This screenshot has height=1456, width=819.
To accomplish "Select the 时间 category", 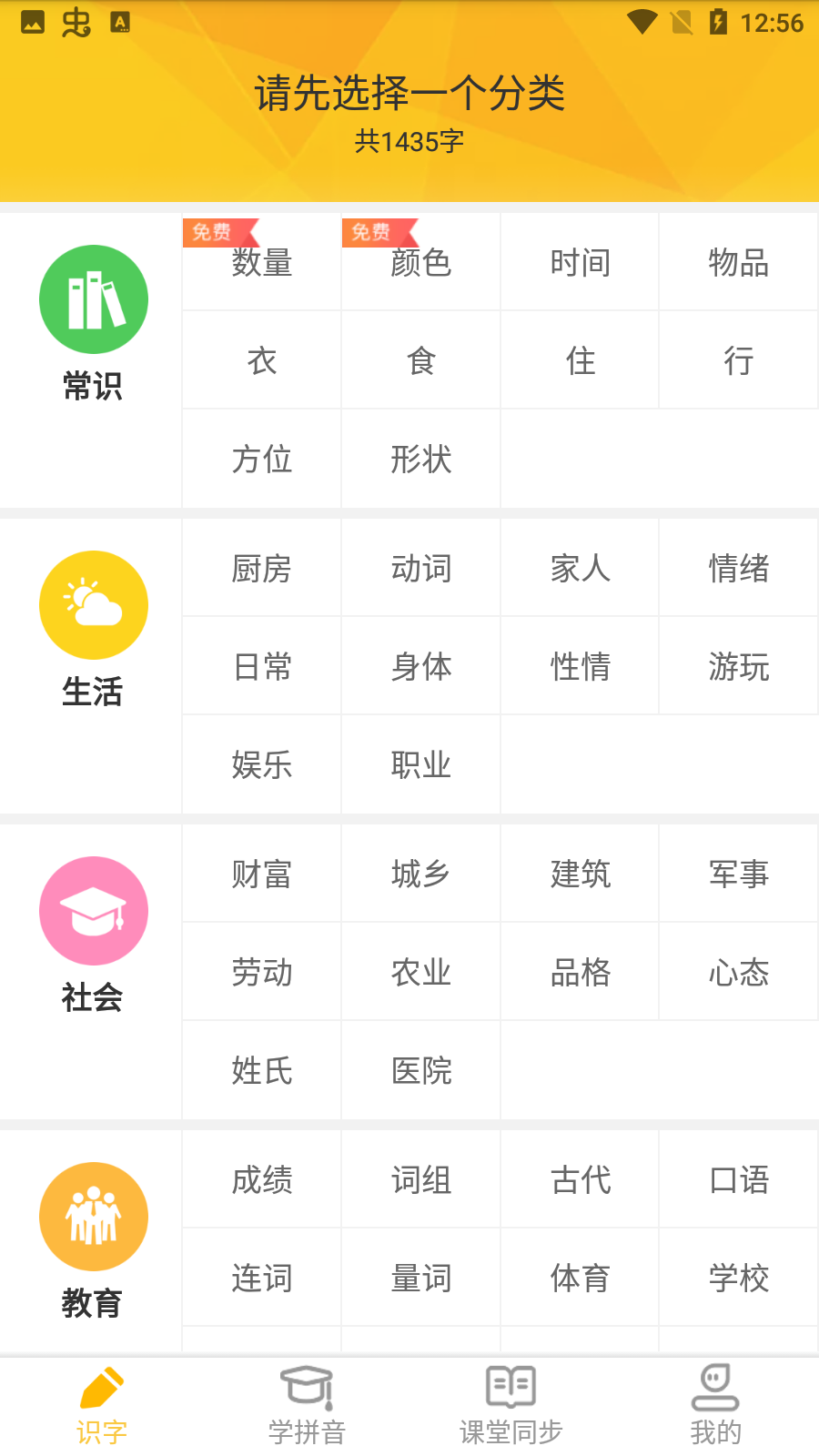I will [x=580, y=263].
